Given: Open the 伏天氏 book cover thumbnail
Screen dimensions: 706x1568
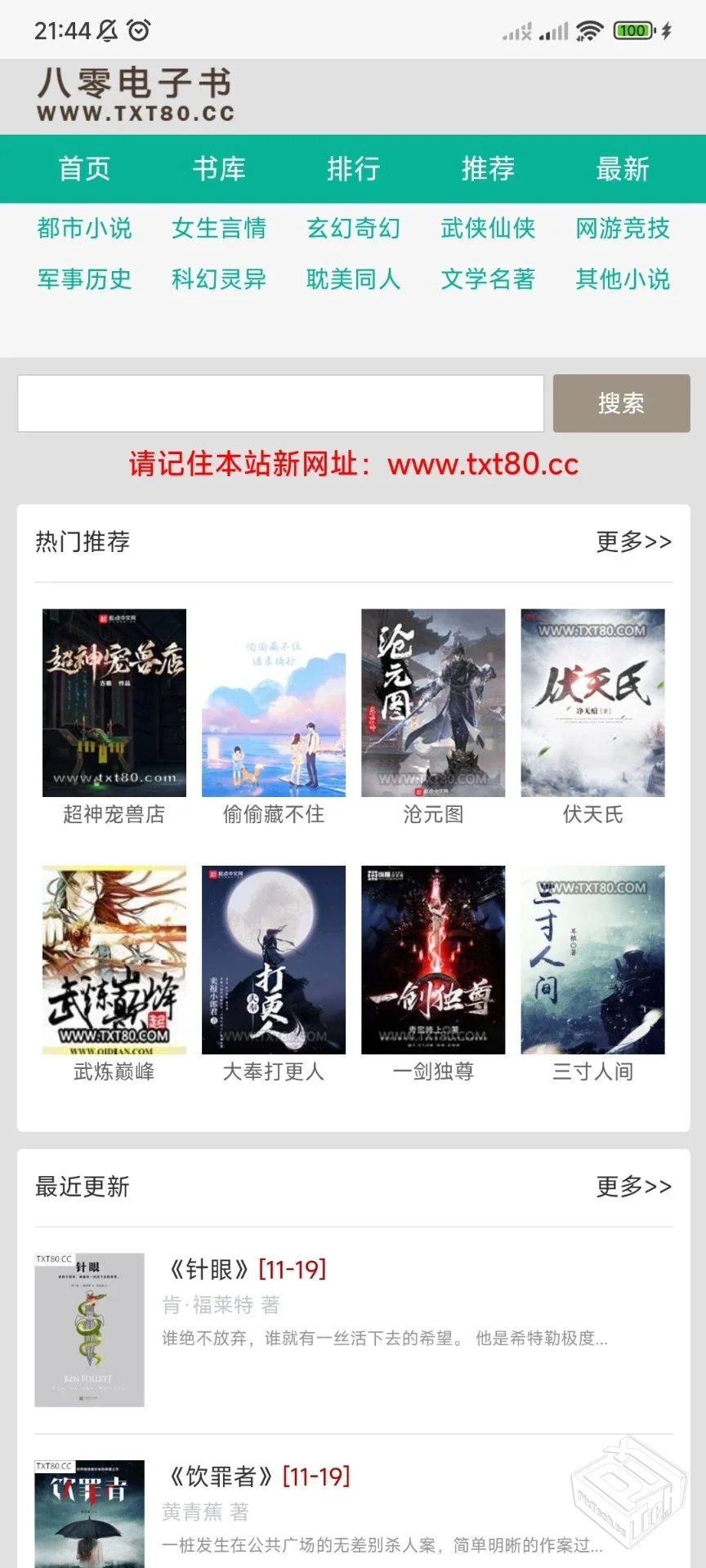Looking at the screenshot, I should tap(592, 702).
